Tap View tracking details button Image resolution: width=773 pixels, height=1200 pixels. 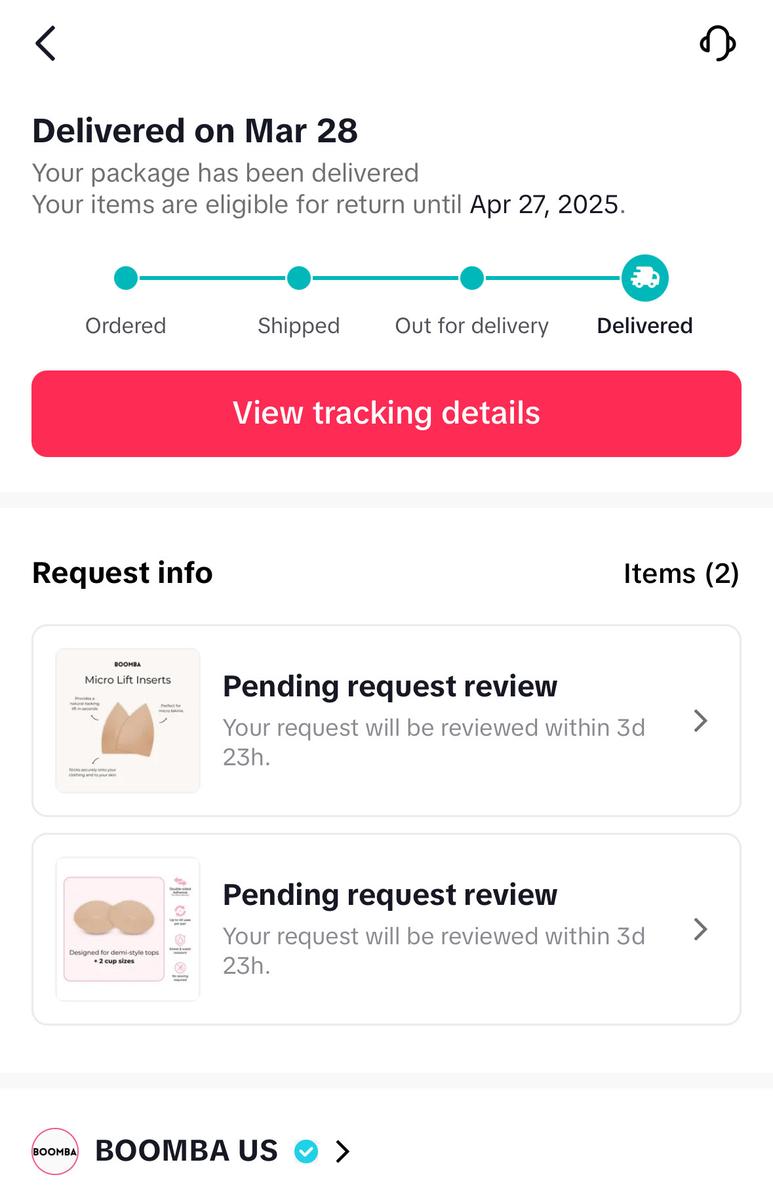pos(386,414)
